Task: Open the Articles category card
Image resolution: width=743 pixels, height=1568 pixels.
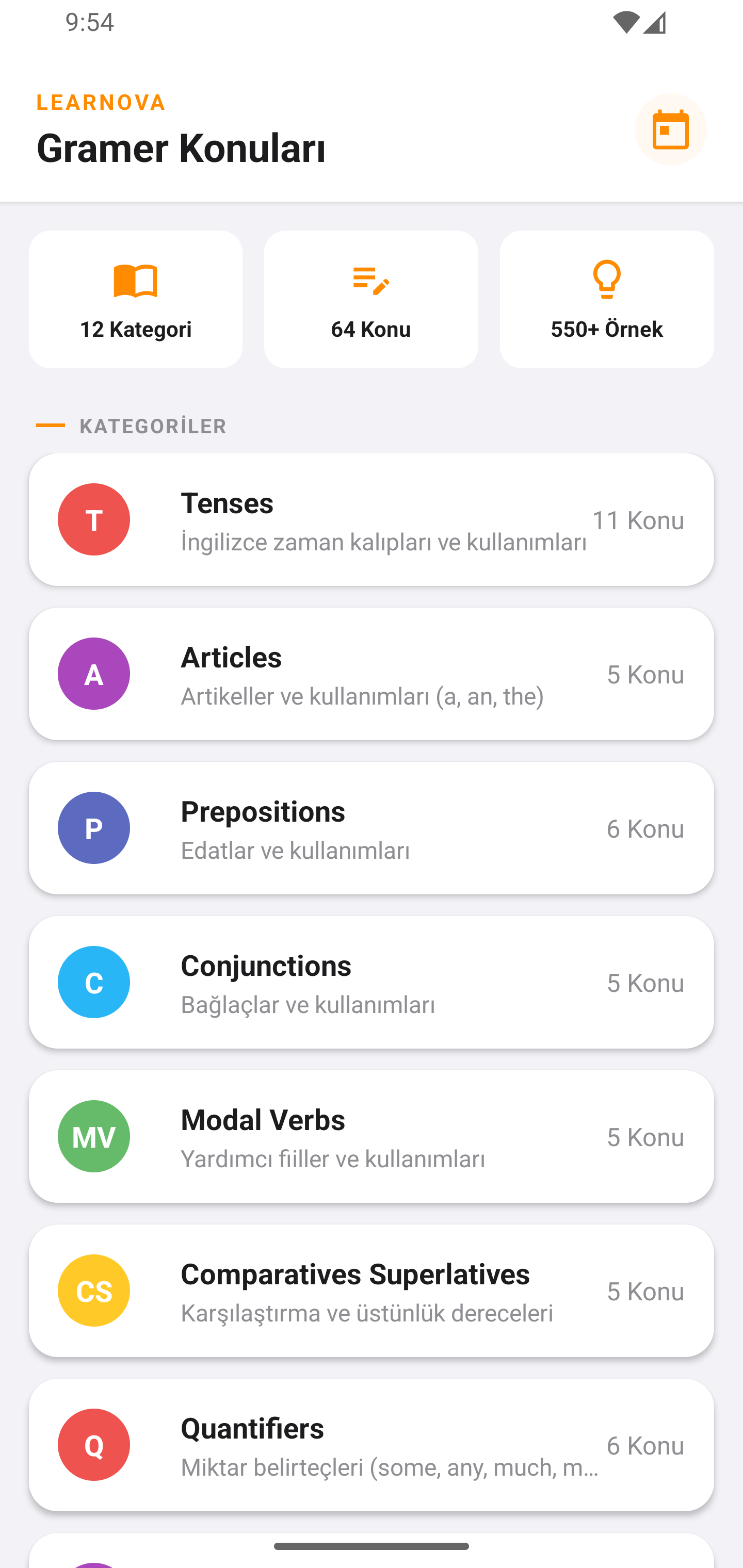Action: click(x=372, y=673)
